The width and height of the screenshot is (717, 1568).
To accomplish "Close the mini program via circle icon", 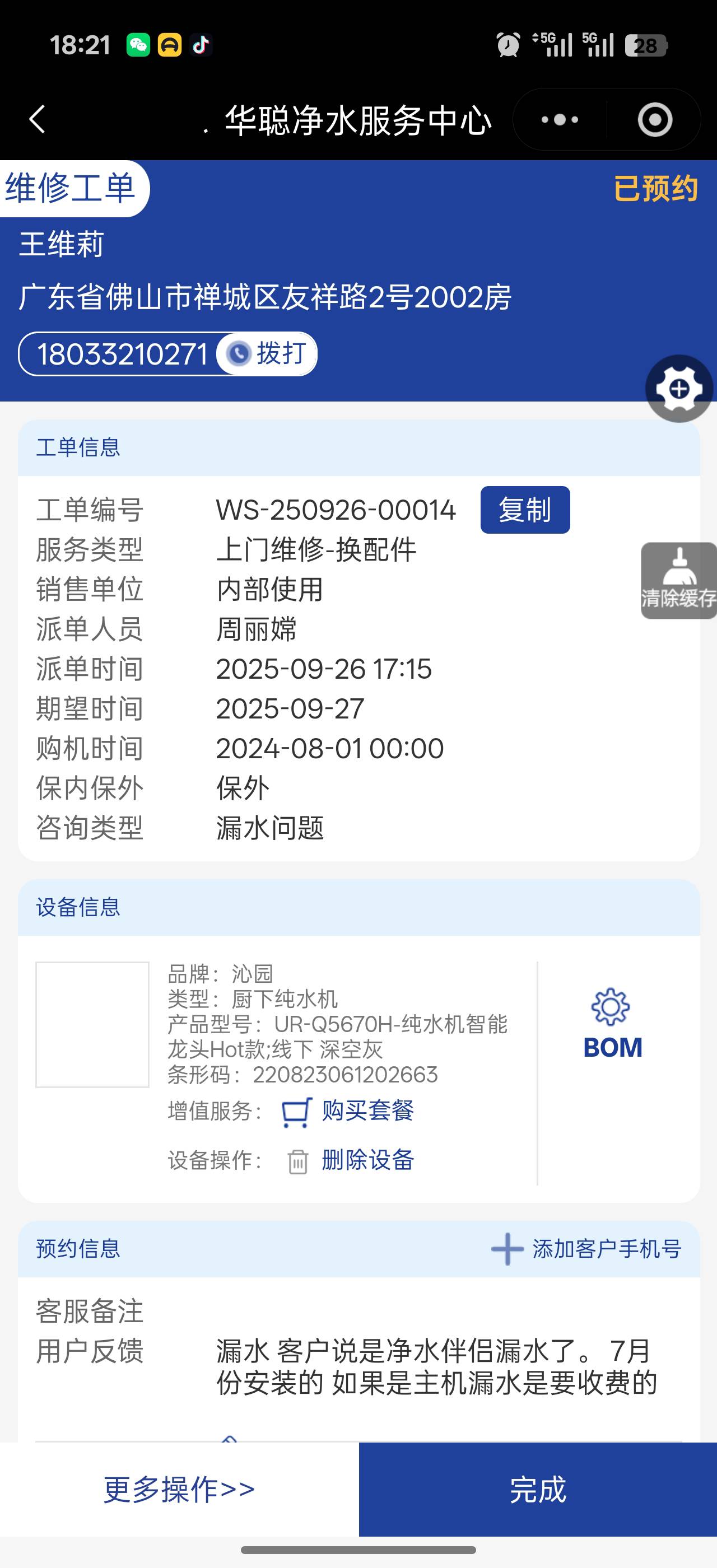I will pos(654,119).
